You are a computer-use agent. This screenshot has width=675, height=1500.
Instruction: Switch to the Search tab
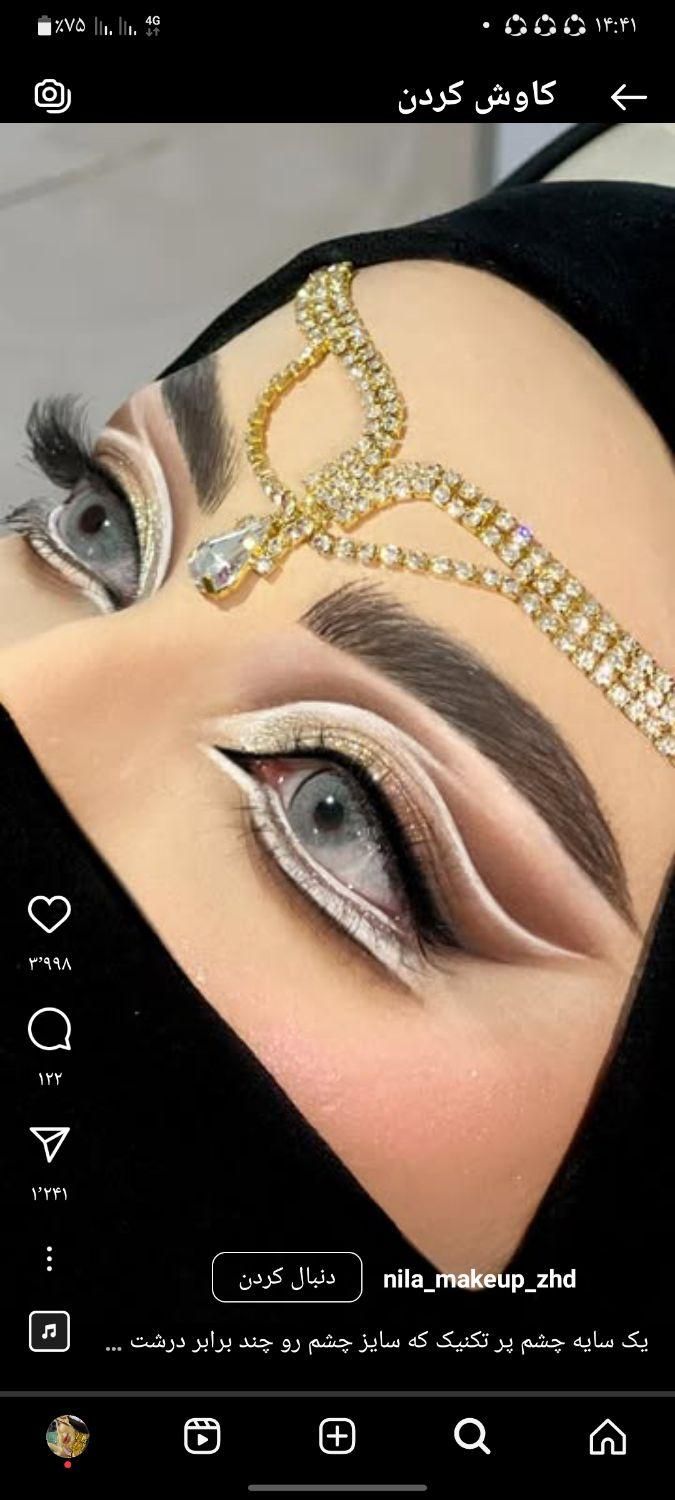coord(472,1436)
